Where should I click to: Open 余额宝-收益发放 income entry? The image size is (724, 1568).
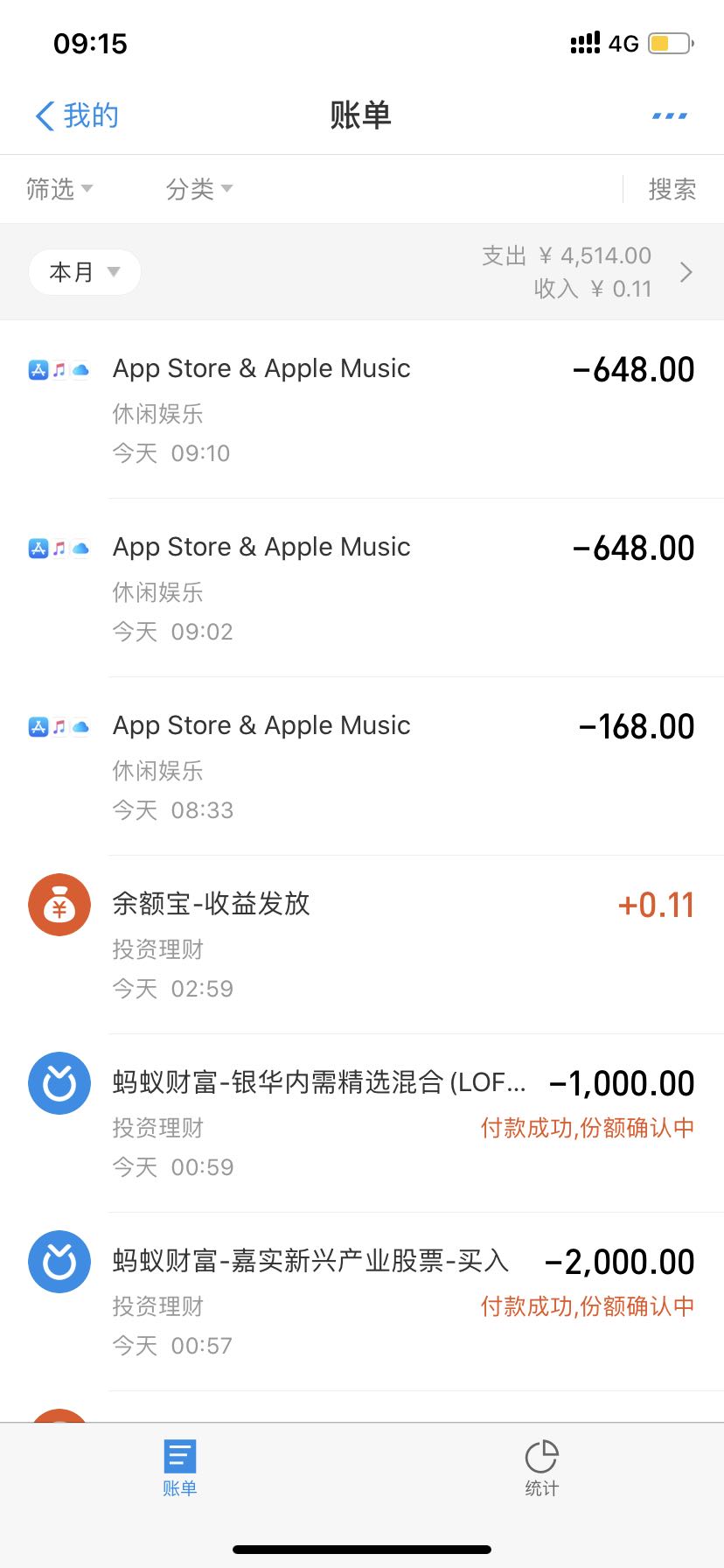pos(362,945)
